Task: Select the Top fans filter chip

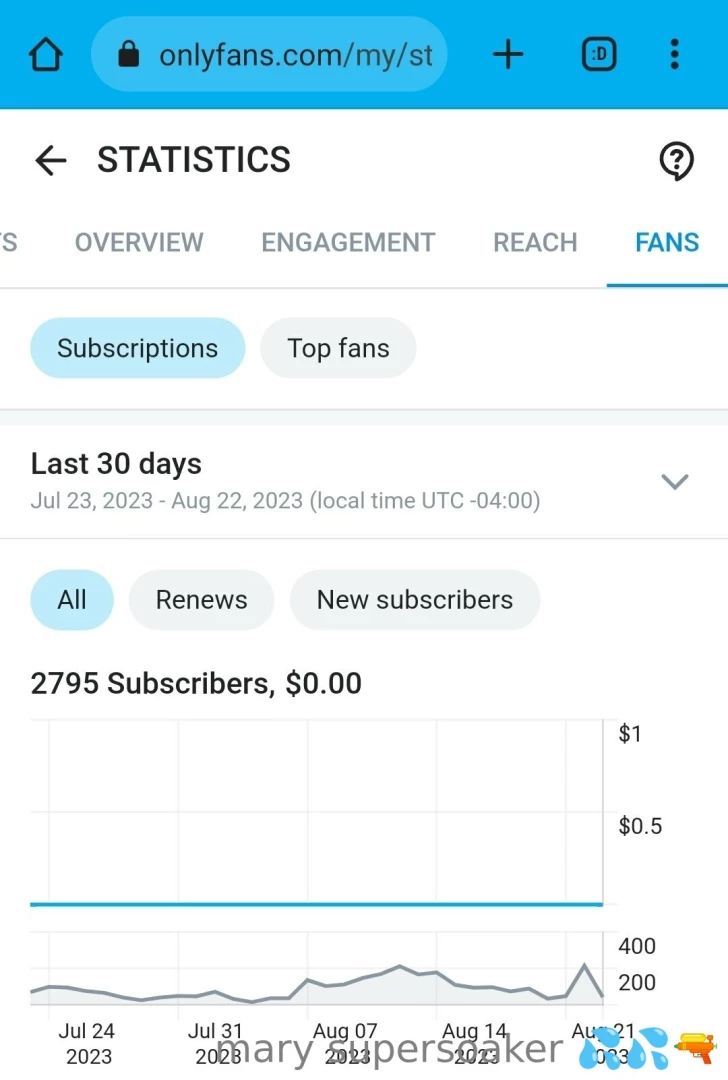Action: (338, 348)
